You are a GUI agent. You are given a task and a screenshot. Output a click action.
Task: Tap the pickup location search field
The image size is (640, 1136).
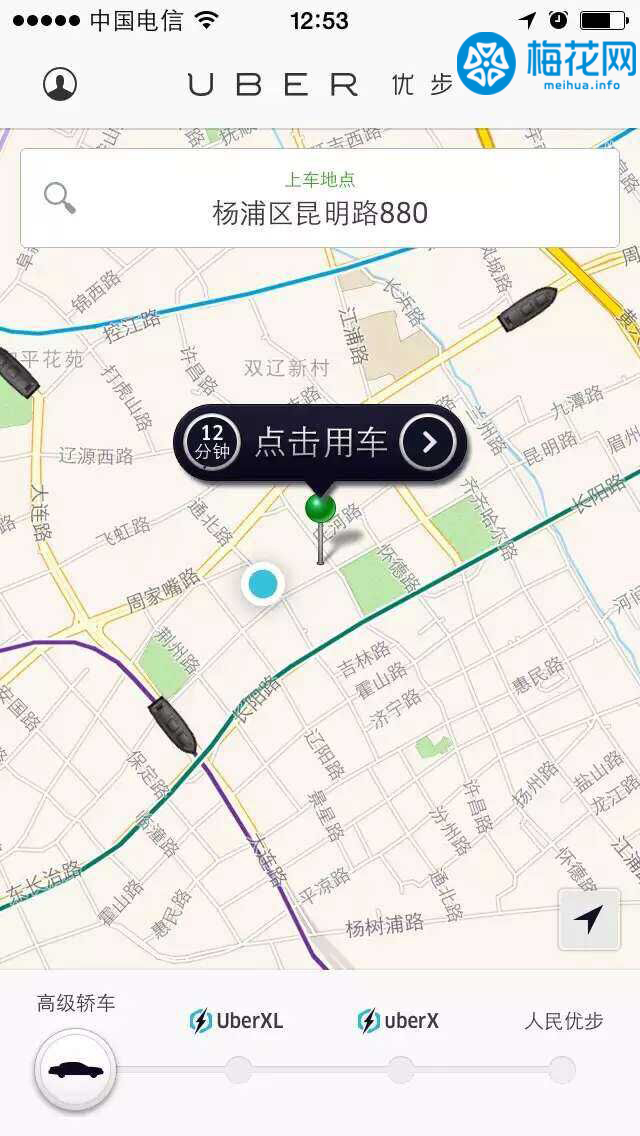coord(320,198)
